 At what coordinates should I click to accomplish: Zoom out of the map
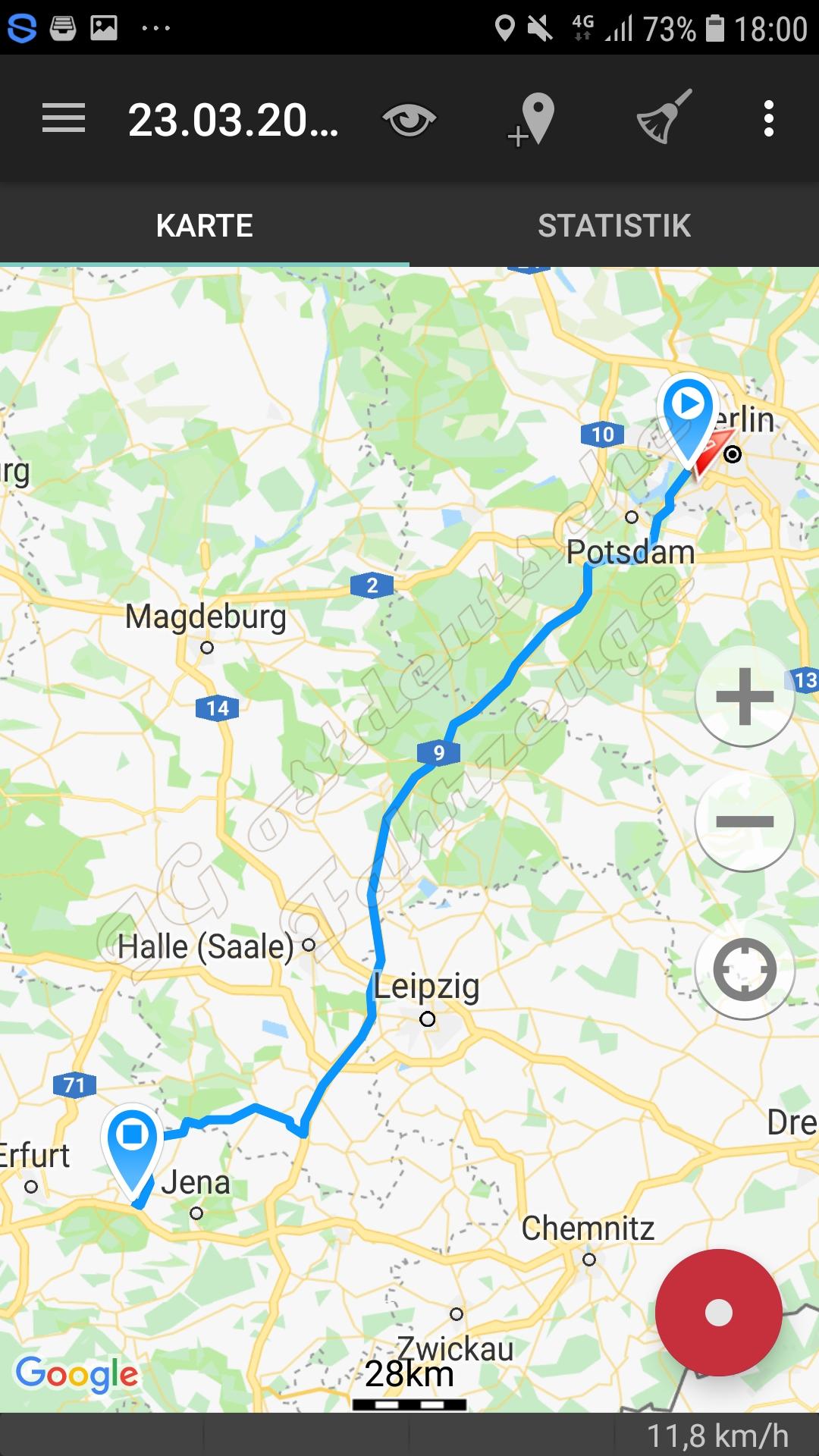[x=745, y=821]
